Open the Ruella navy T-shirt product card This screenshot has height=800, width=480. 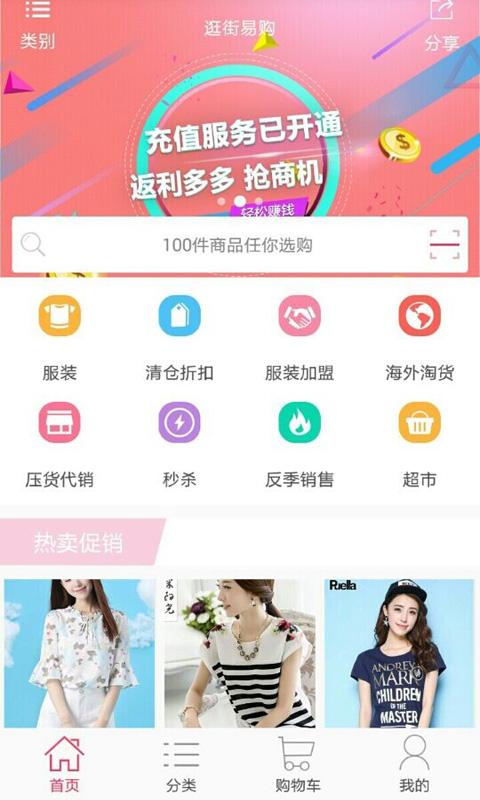pos(399,653)
